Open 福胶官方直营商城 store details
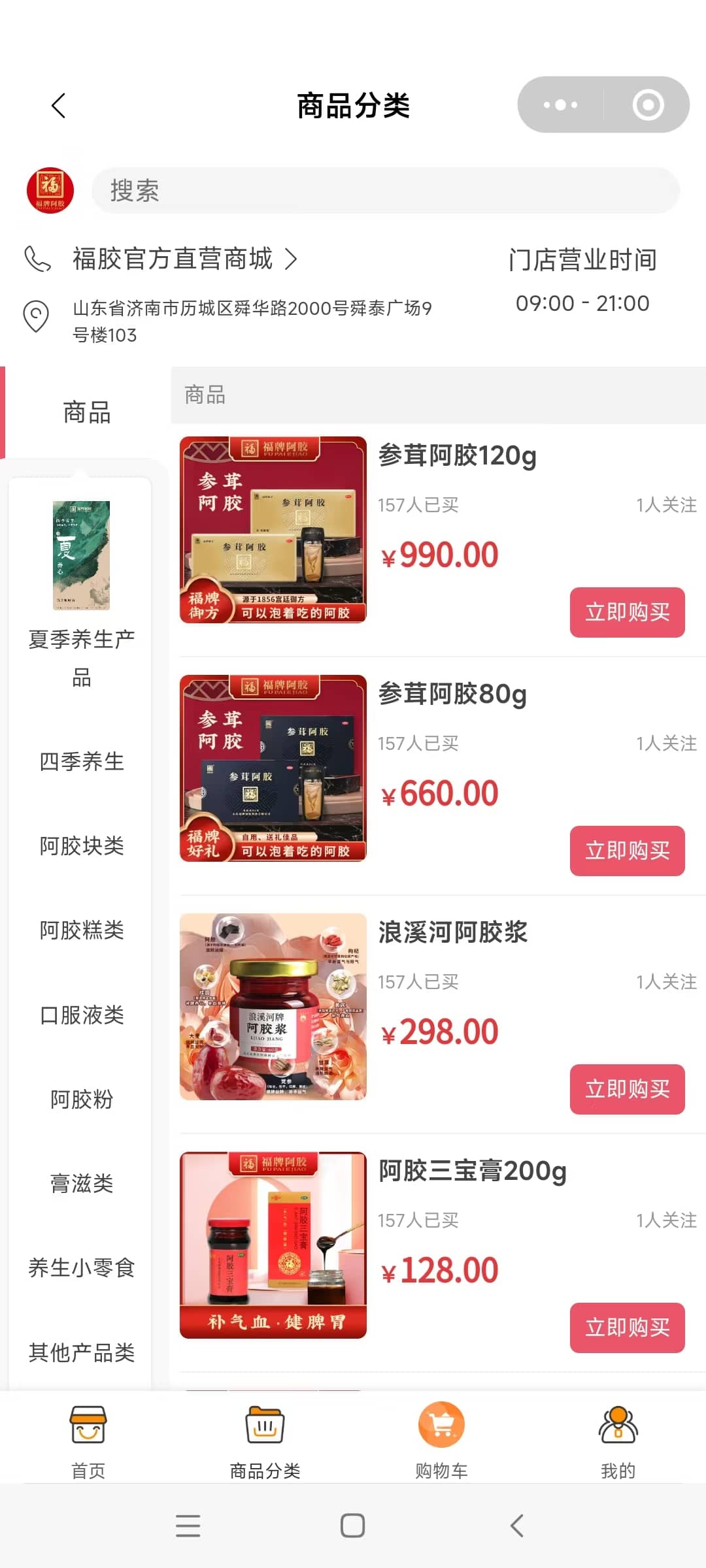This screenshot has width=706, height=1568. pos(184,259)
